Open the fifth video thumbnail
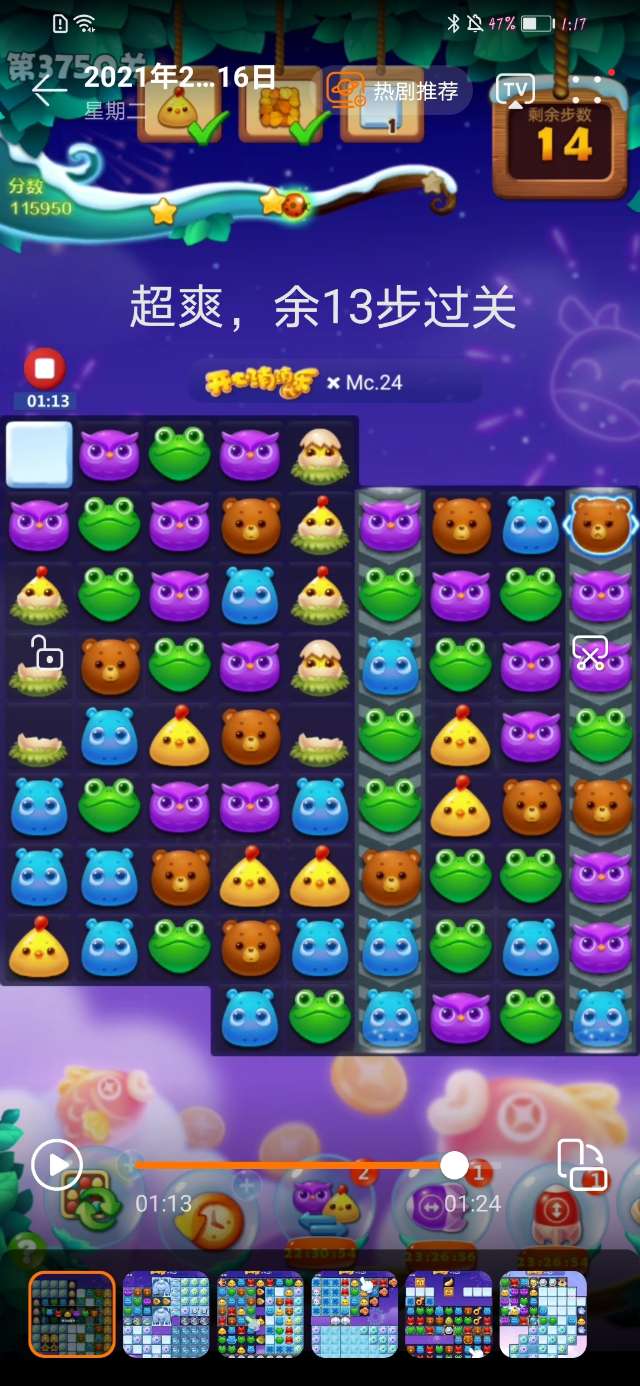 coord(448,1313)
